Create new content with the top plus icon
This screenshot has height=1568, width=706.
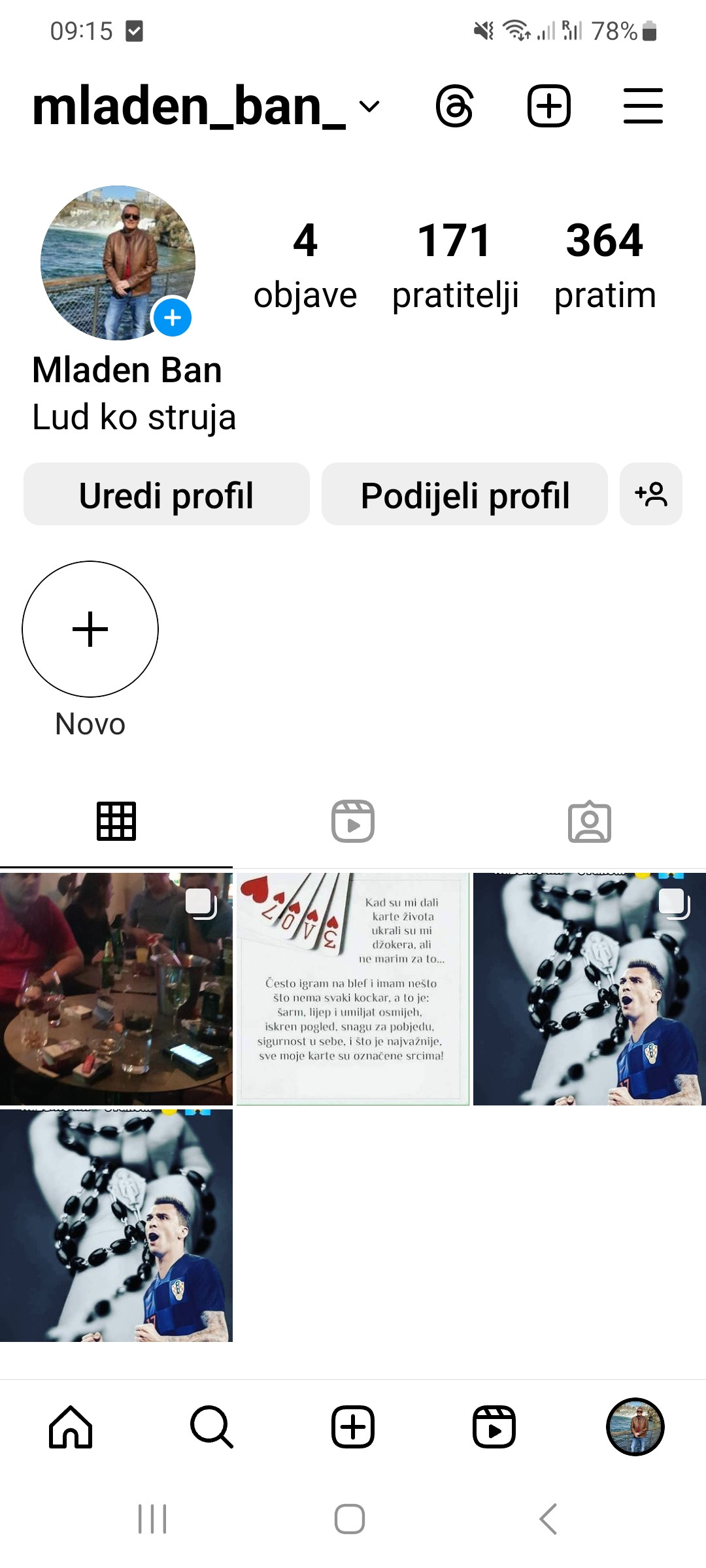click(548, 106)
